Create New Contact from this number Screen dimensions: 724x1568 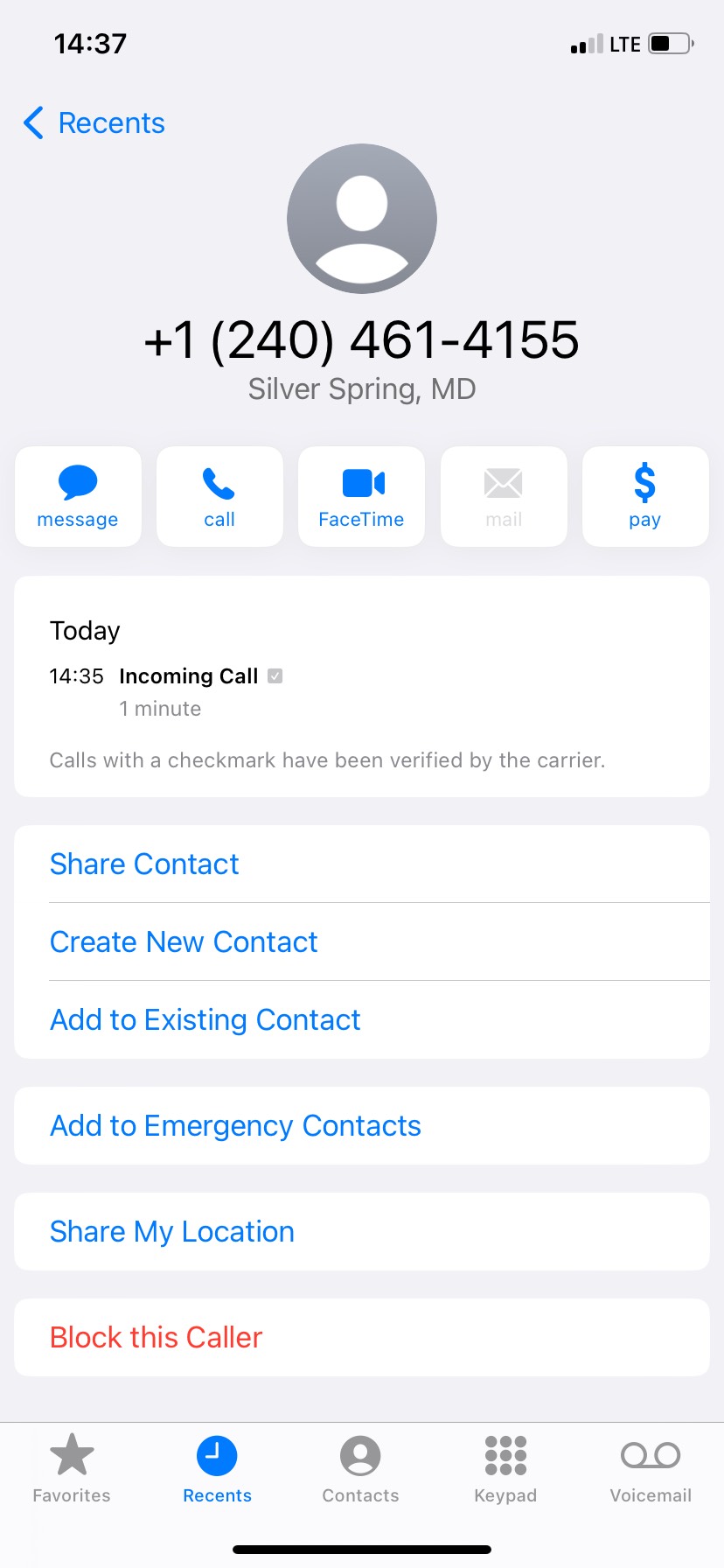[x=184, y=941]
